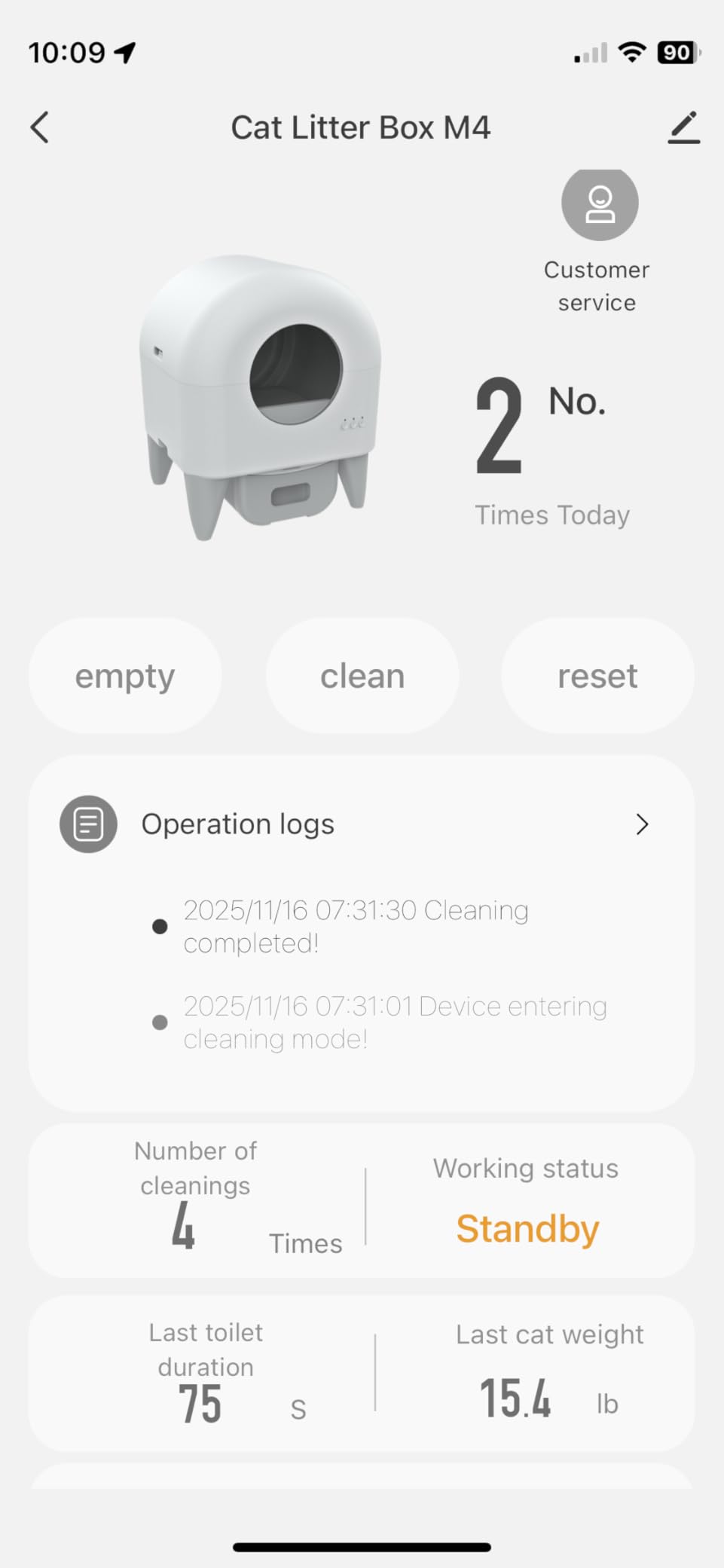Screen dimensions: 724x1568
Task: Tap the battery indicator showing 90
Action: click(x=676, y=52)
